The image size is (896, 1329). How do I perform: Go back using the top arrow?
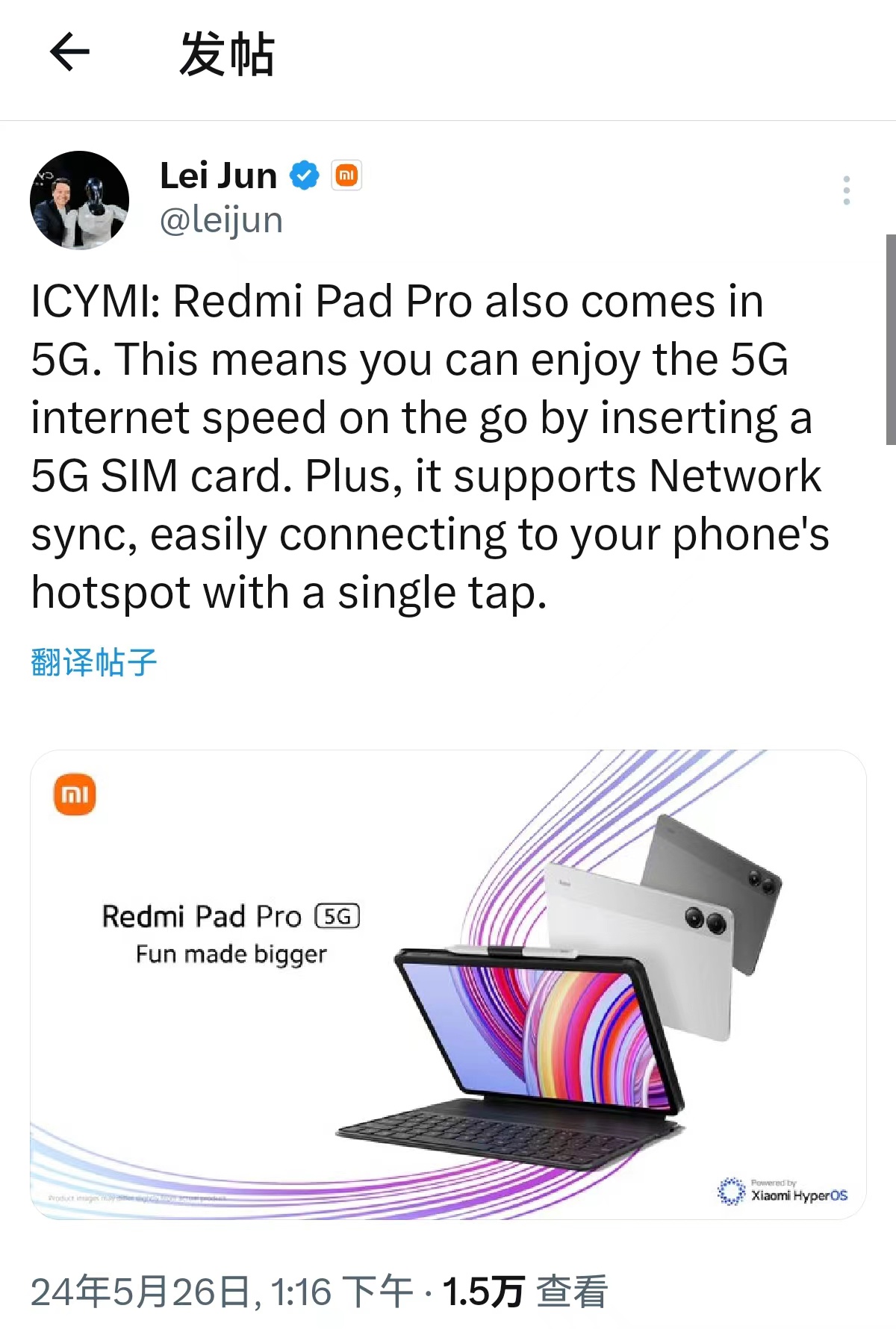pos(69,52)
